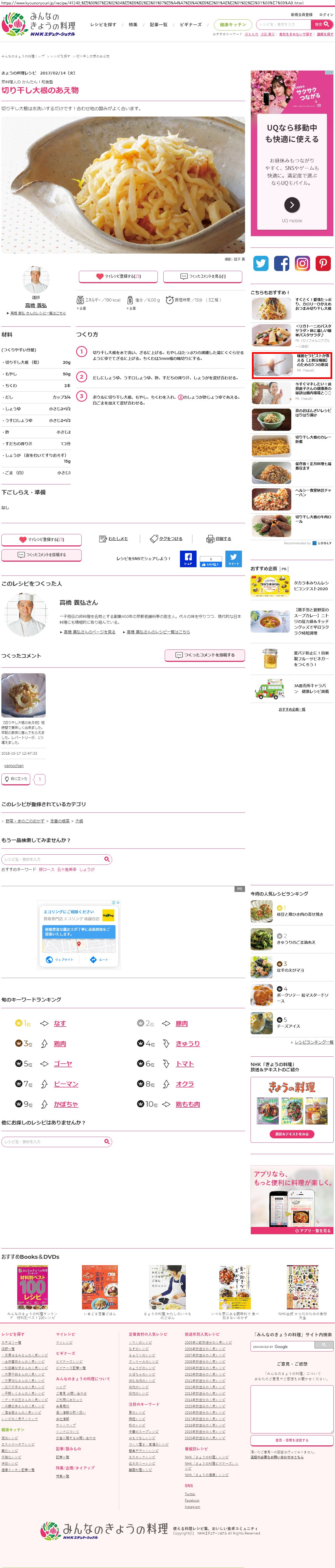Print the recipe with 印刷する

219,539
